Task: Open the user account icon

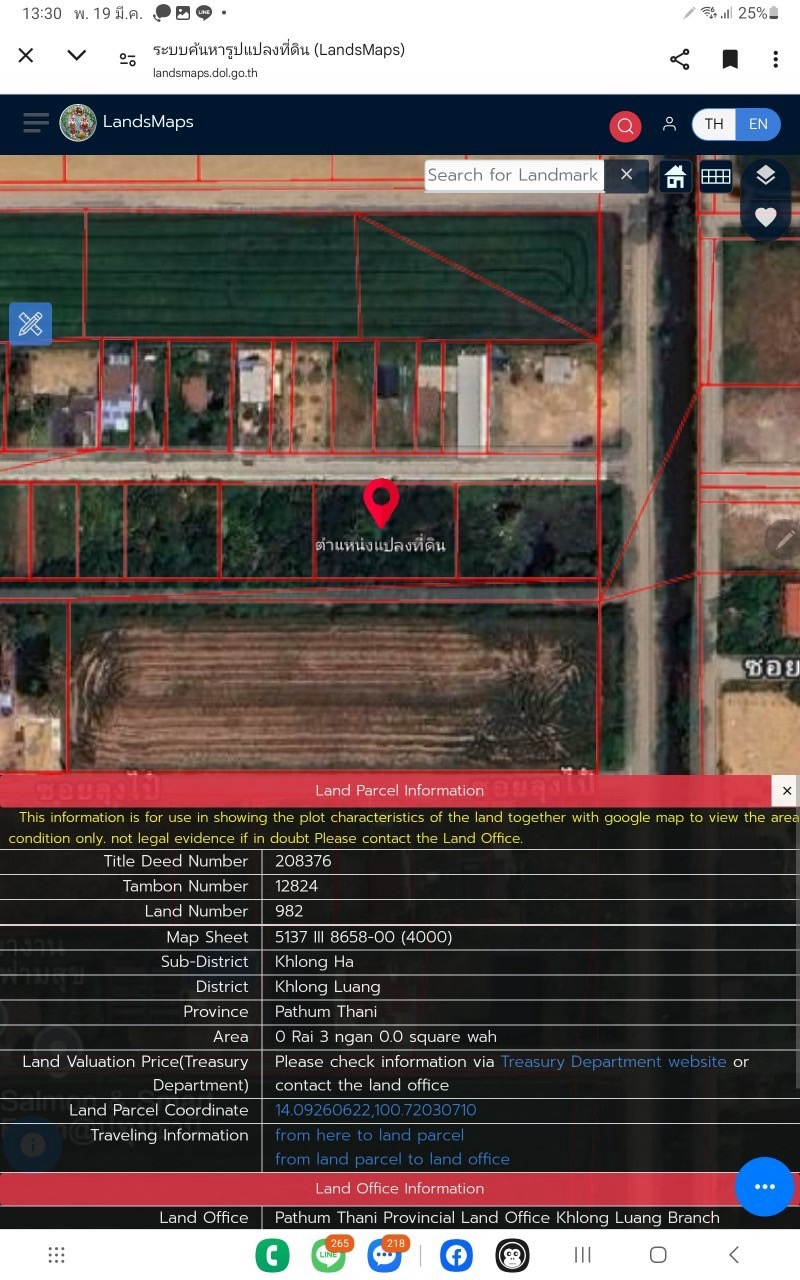Action: pos(669,124)
